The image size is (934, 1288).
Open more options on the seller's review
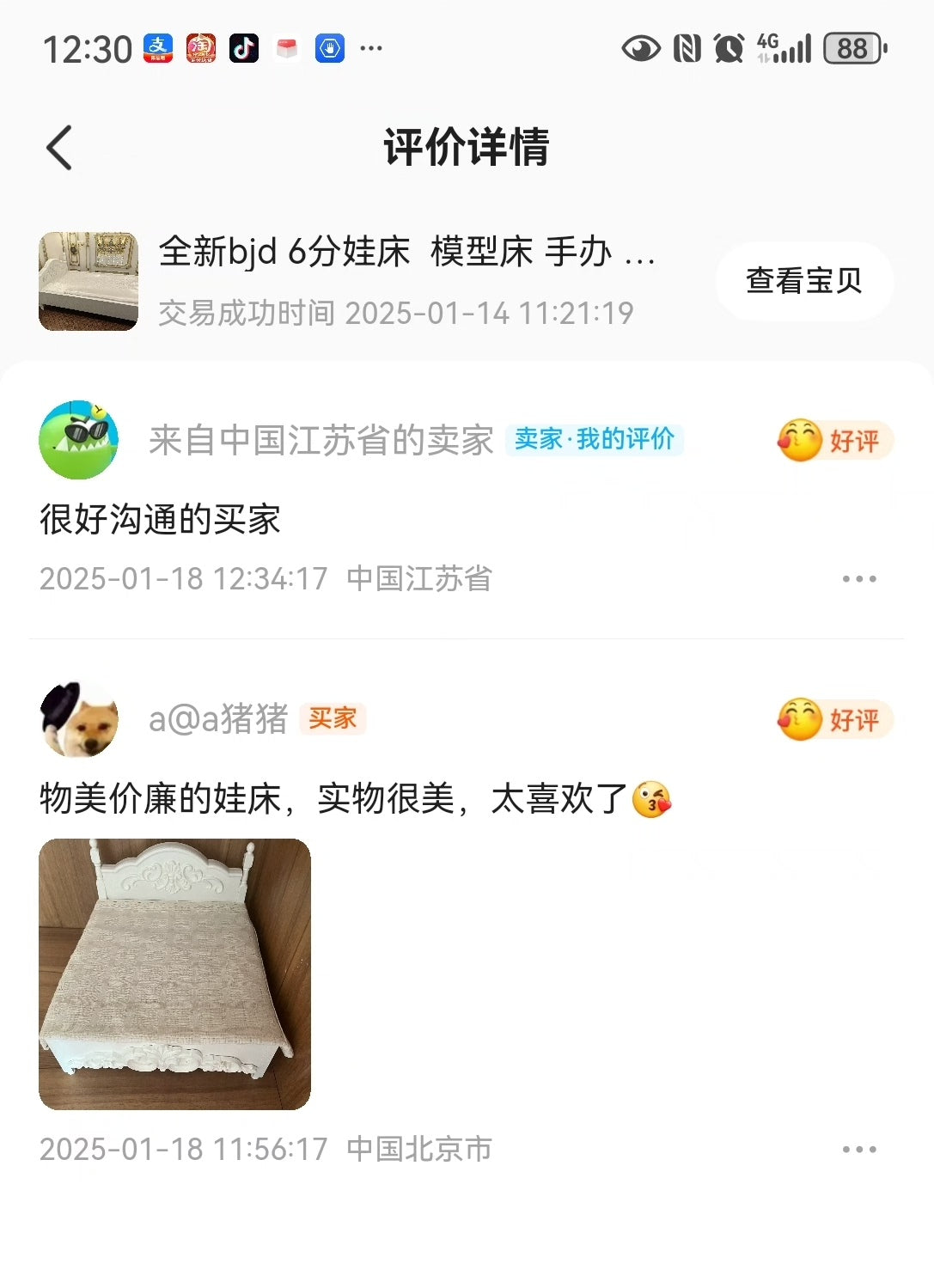858,579
